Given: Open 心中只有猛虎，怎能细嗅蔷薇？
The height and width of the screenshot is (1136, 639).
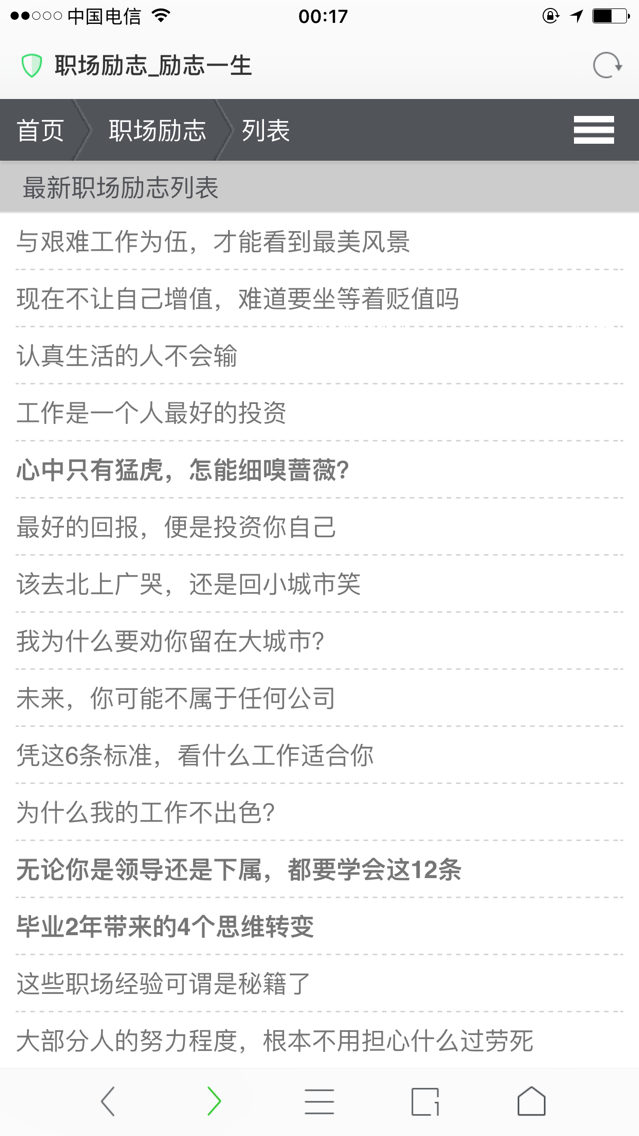Looking at the screenshot, I should click(182, 470).
